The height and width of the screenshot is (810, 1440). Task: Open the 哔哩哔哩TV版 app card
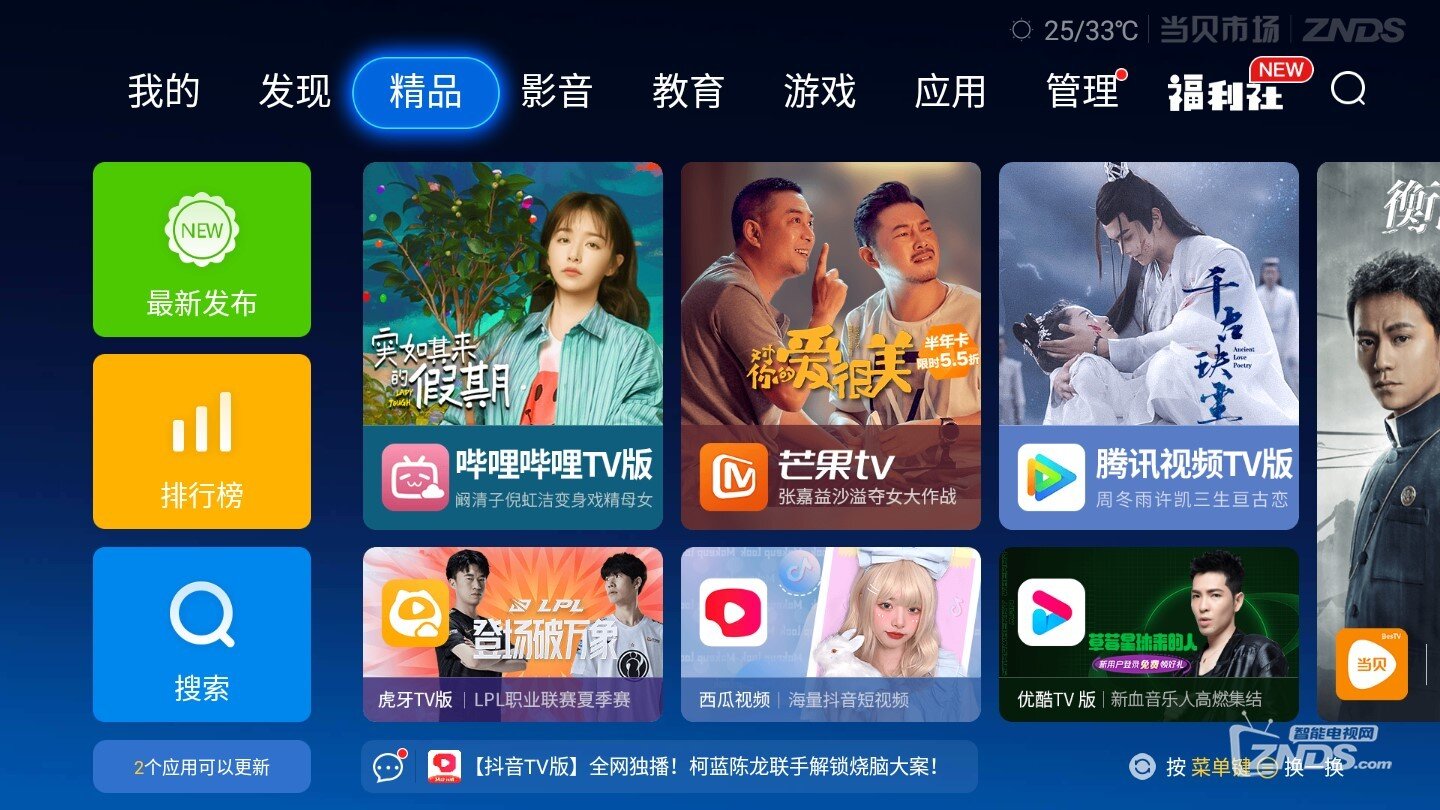coord(512,346)
